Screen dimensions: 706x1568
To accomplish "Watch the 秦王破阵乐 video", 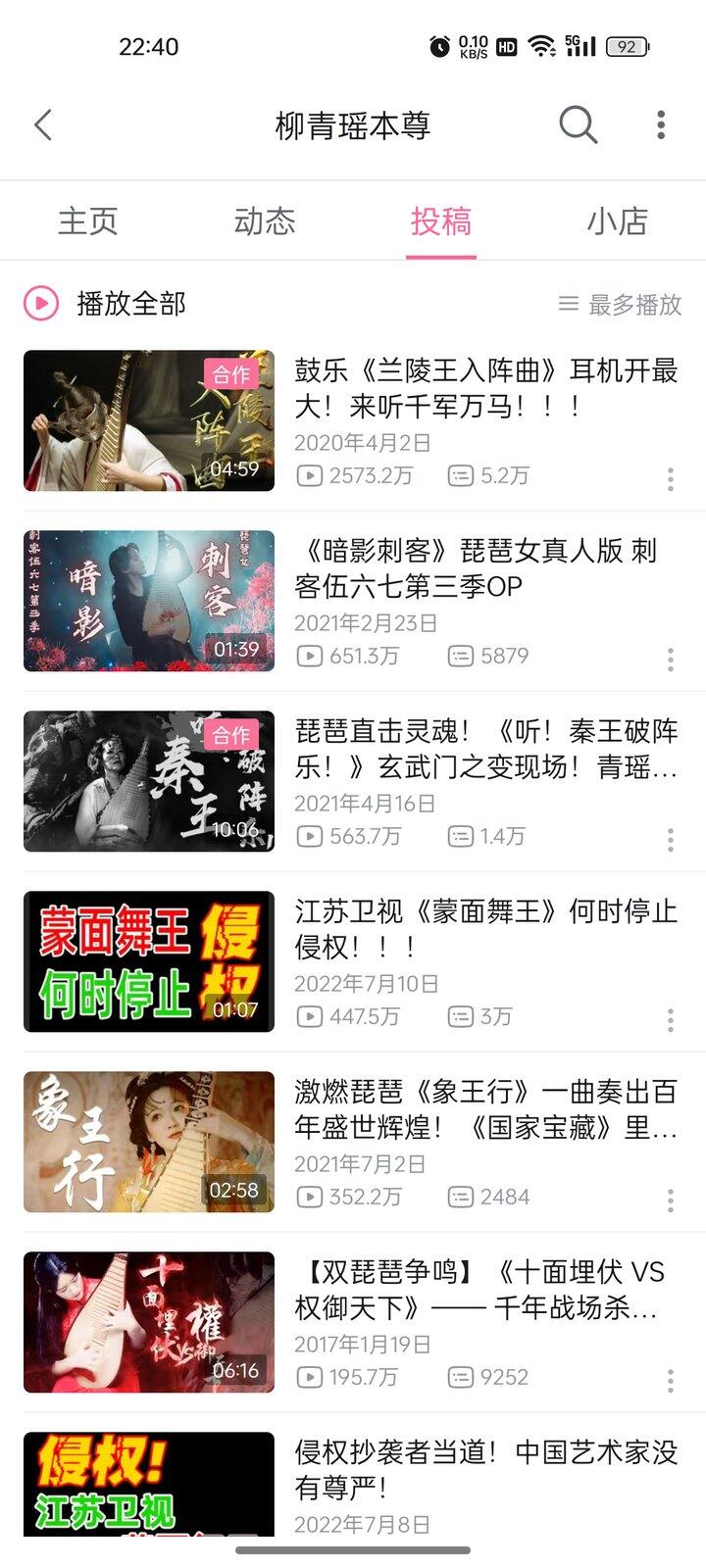I will [485, 749].
